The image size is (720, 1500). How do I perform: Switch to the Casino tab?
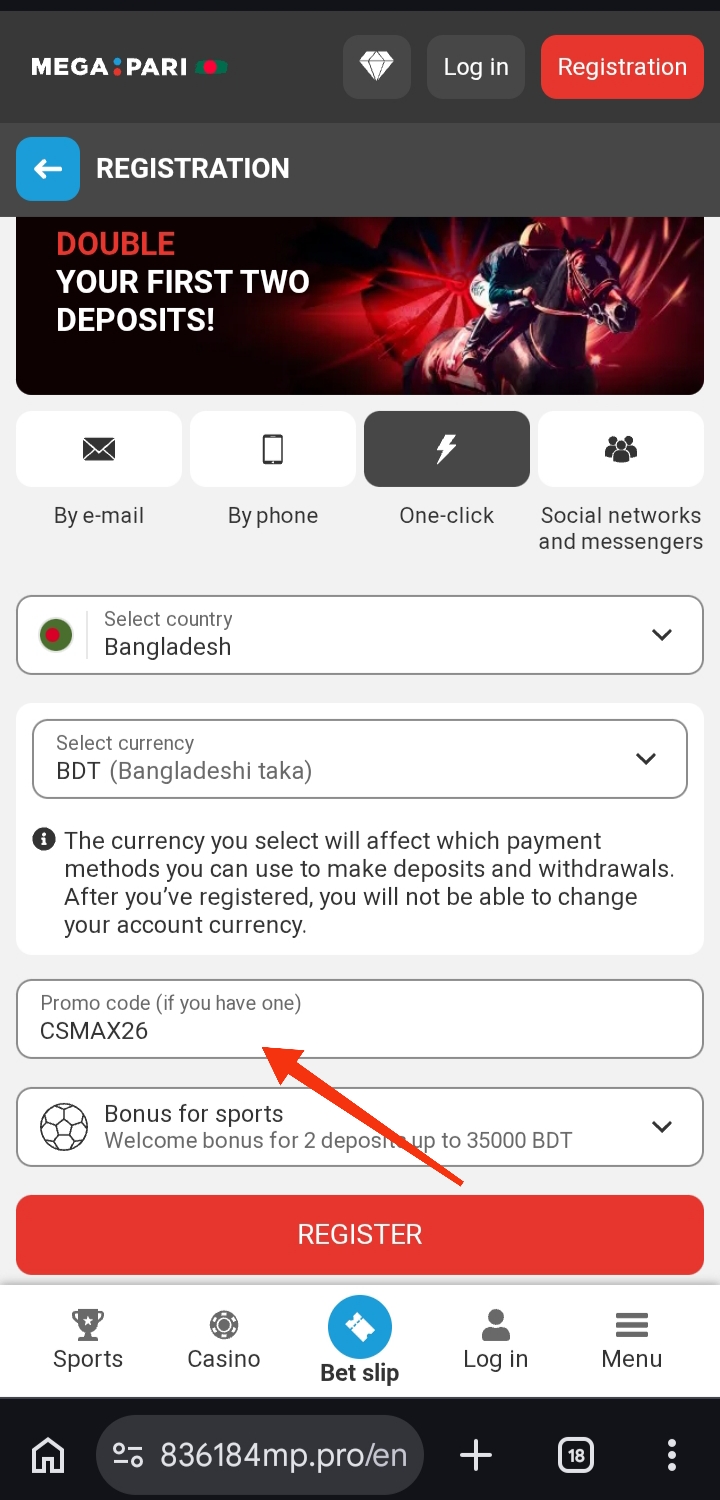[224, 1340]
